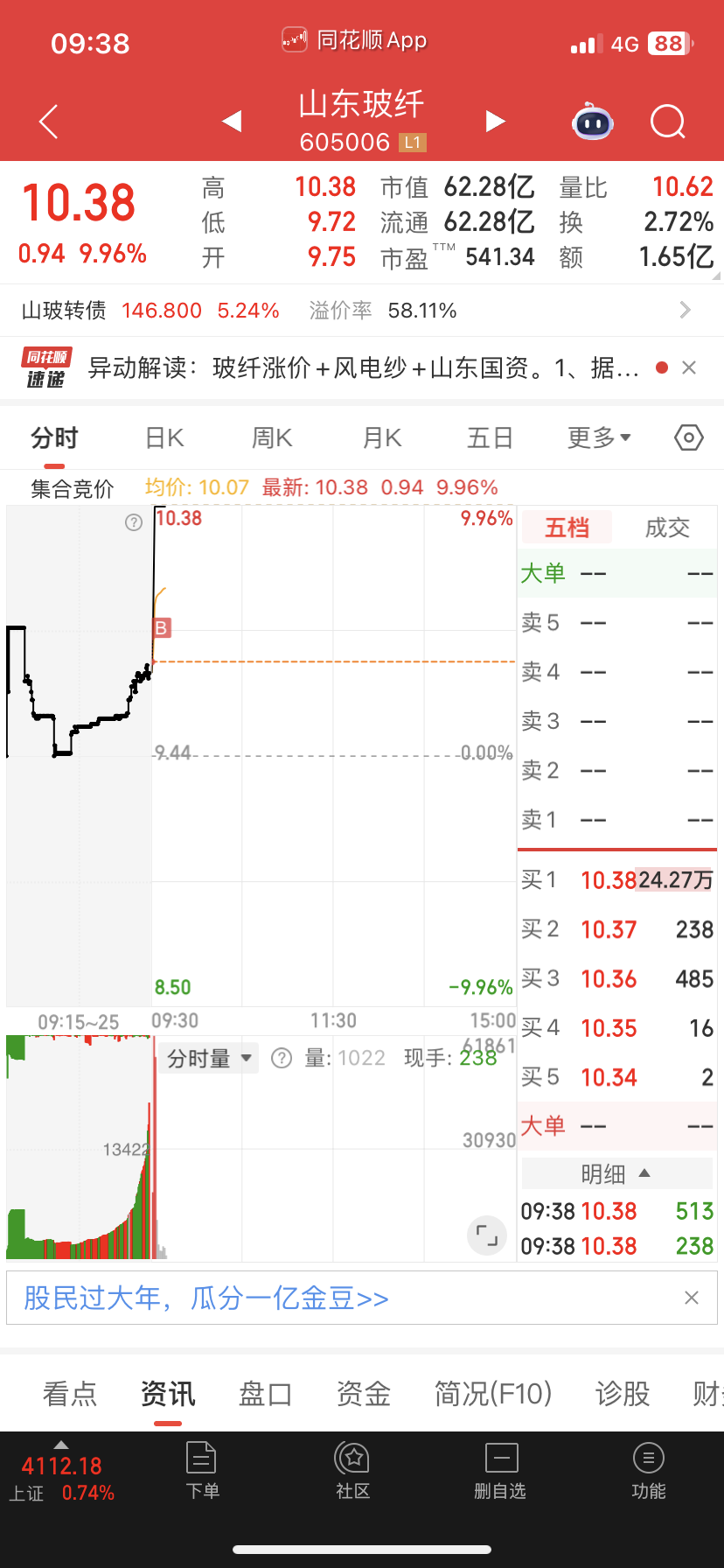This screenshot has height=1568, width=724.
Task: Read the 异动解读 news flash
Action: pos(363,367)
